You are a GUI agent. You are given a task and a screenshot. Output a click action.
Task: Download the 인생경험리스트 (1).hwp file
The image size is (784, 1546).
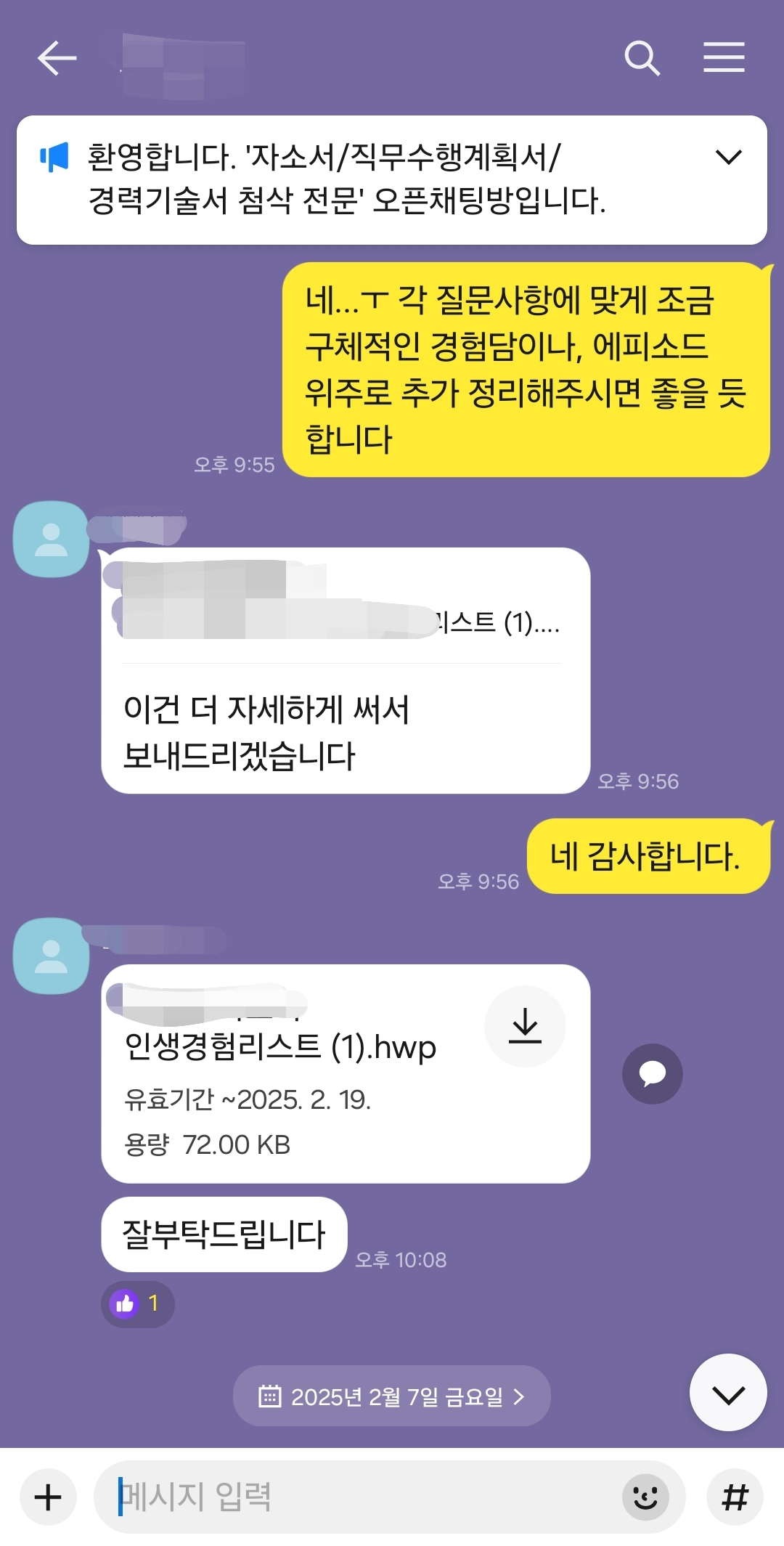coord(525,1026)
